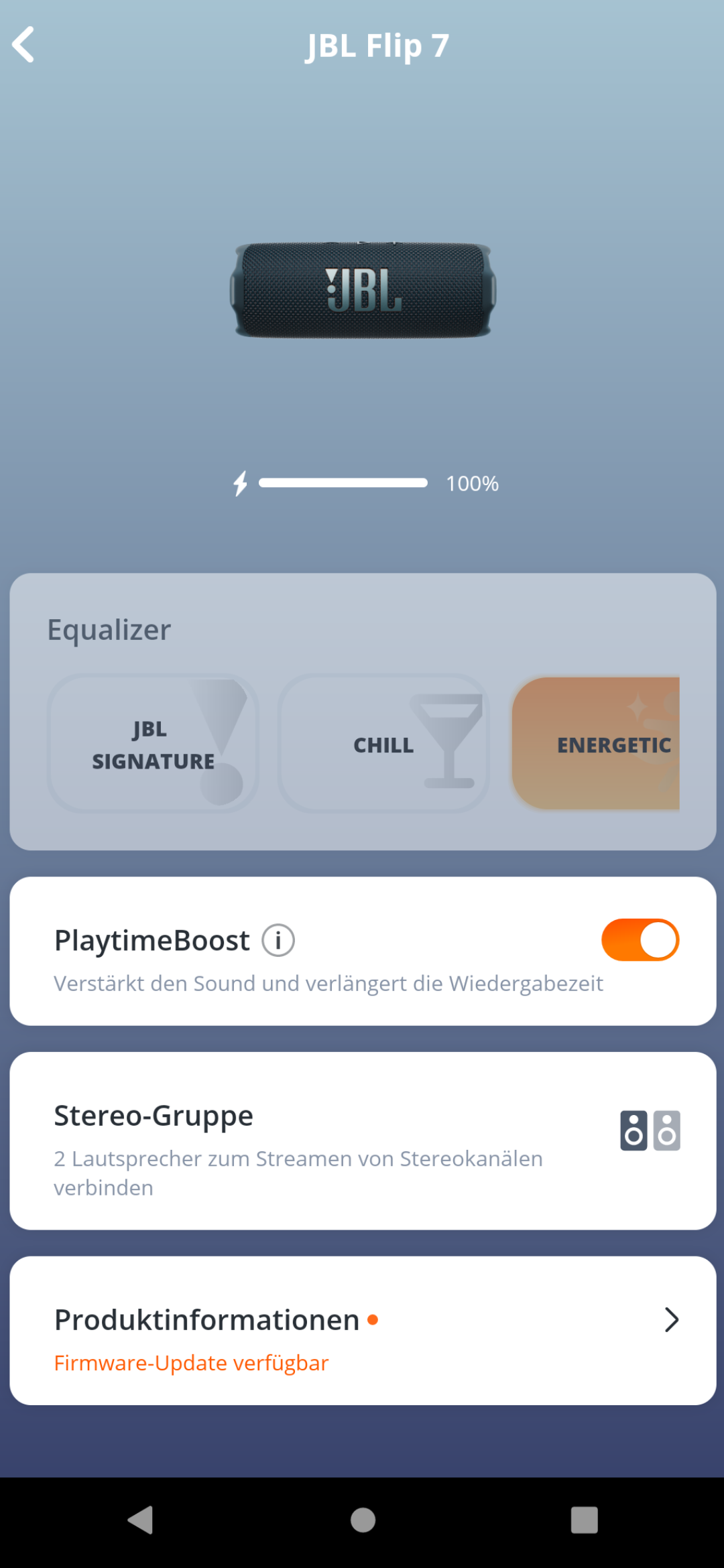Tap the system home button
The image size is (724, 1568).
363,1520
